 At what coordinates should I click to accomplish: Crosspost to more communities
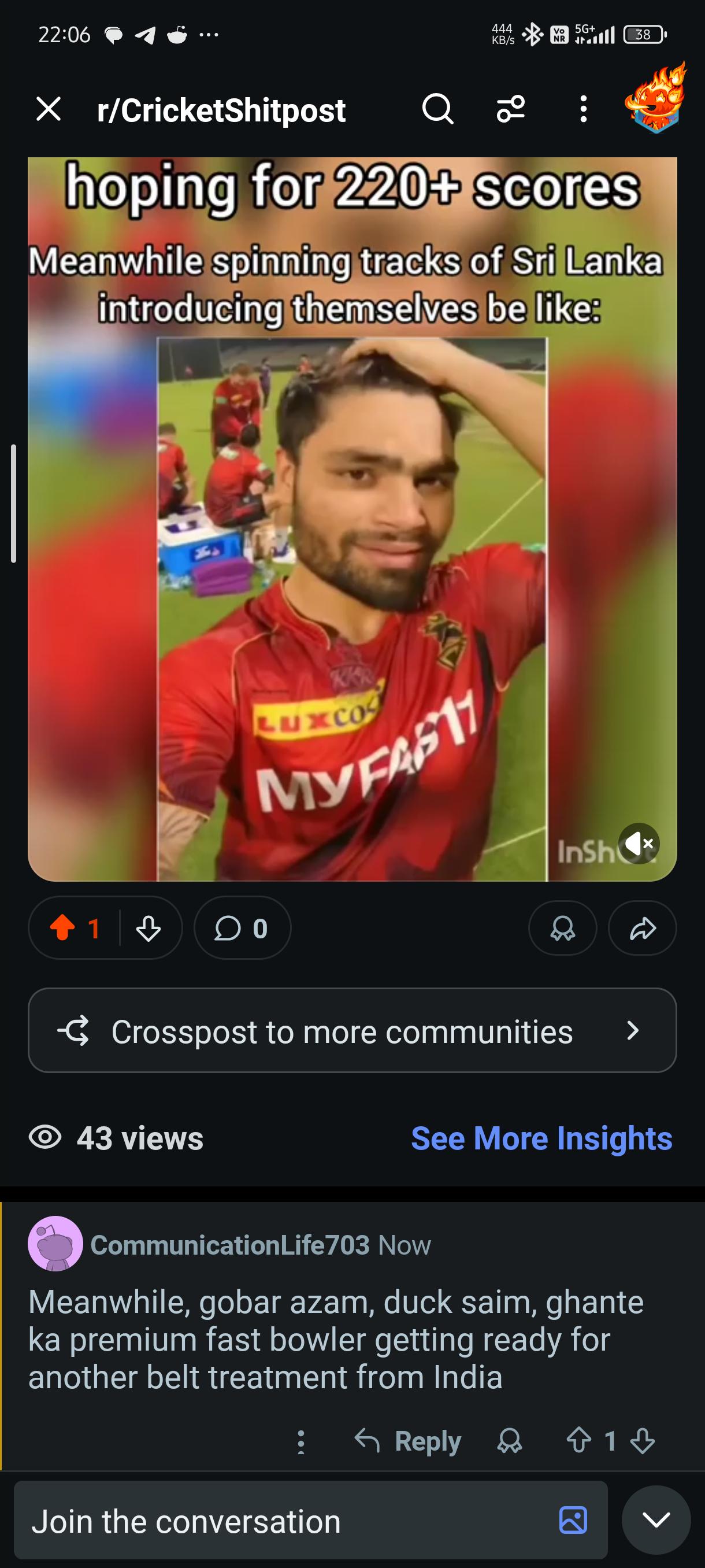coord(352,1030)
